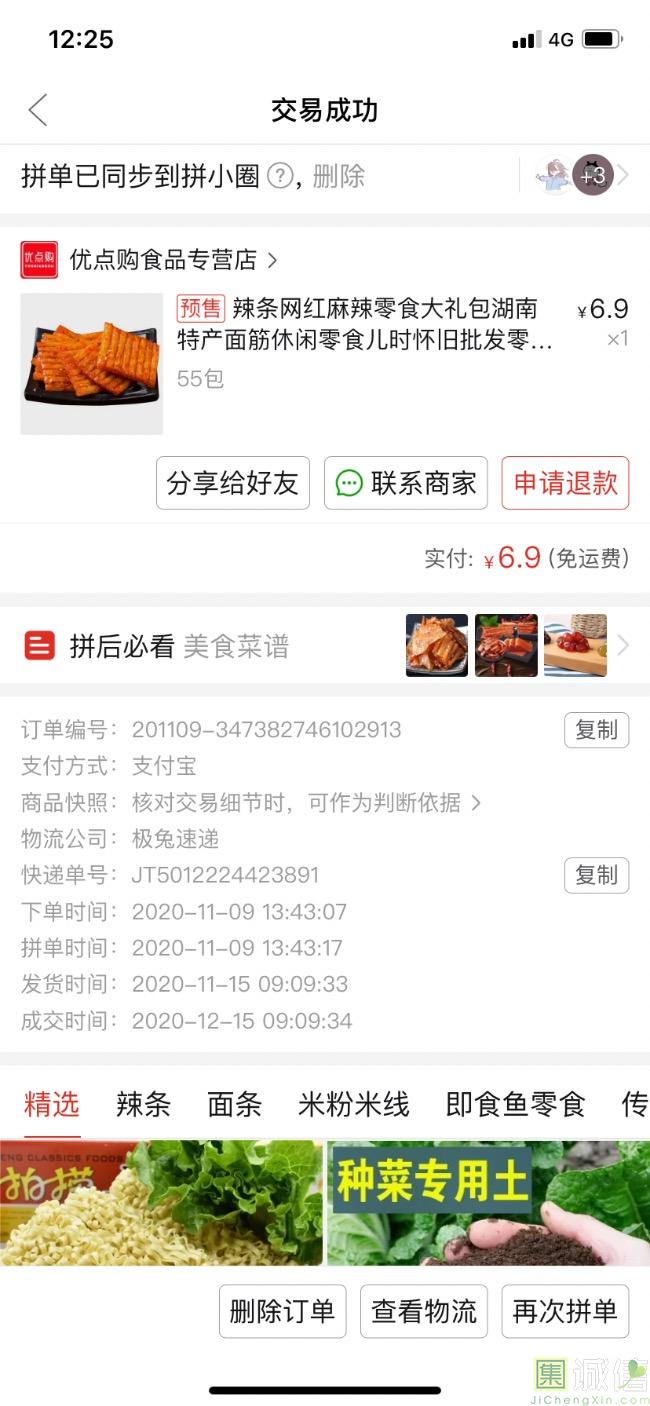Tap 分享给好友 button
This screenshot has height=1406, width=650.
233,483
